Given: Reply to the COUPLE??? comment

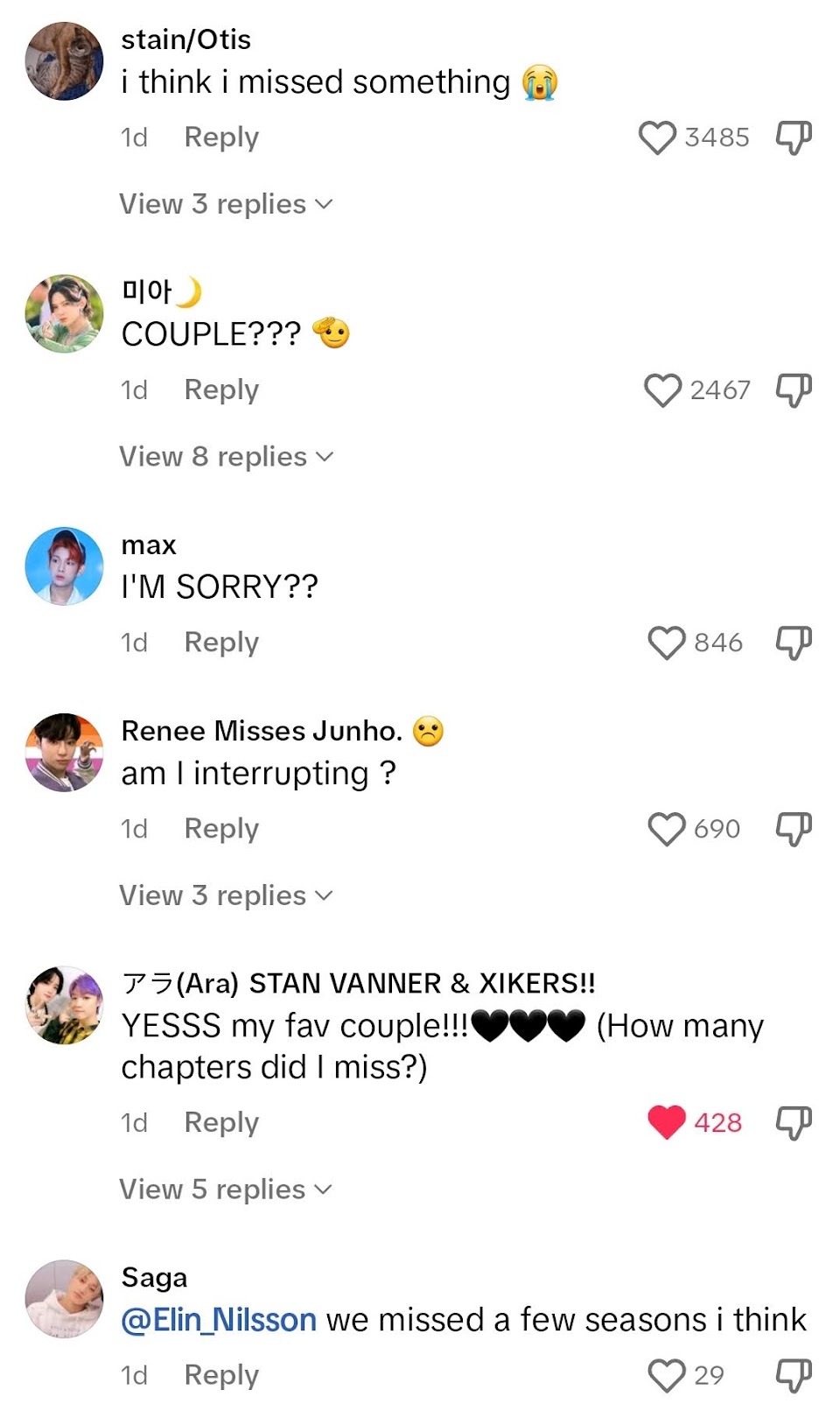Looking at the screenshot, I should coord(221,390).
